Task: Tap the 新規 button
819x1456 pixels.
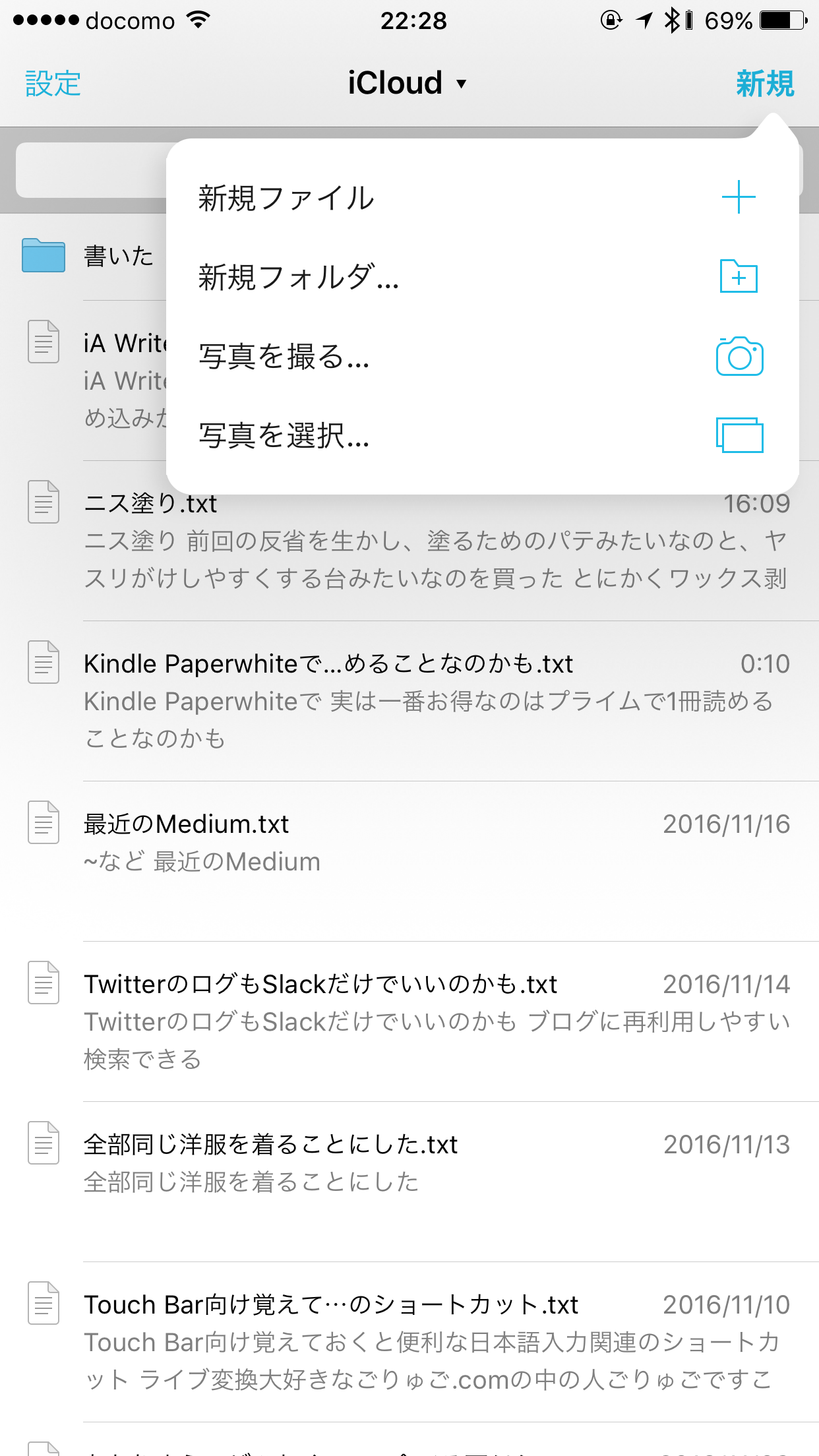Action: pyautogui.click(x=764, y=84)
